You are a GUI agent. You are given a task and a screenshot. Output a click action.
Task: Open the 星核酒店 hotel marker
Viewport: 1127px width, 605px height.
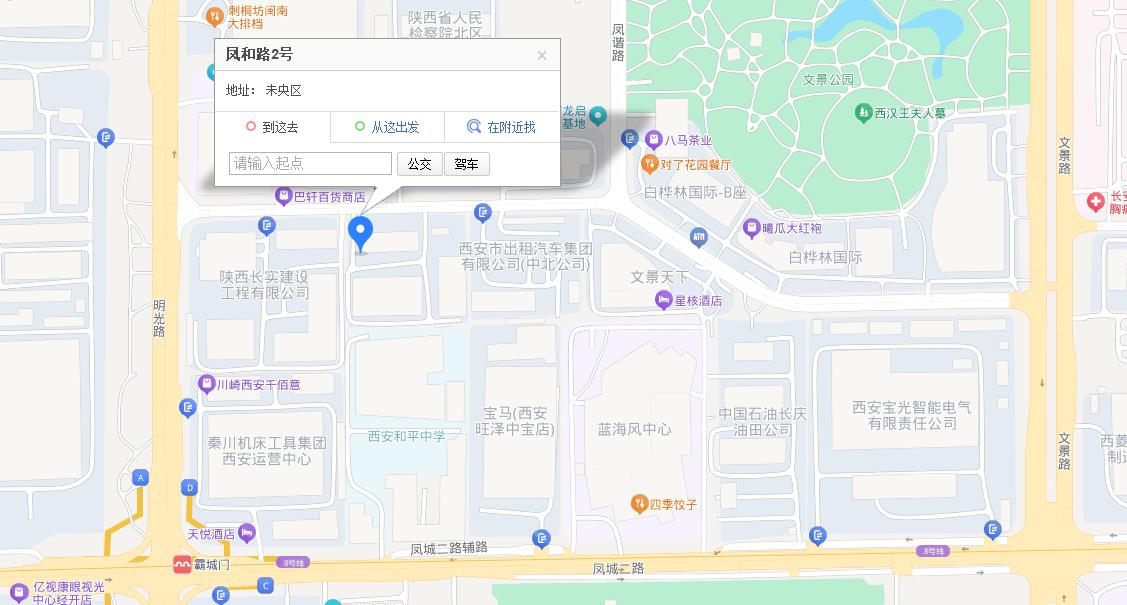[663, 300]
